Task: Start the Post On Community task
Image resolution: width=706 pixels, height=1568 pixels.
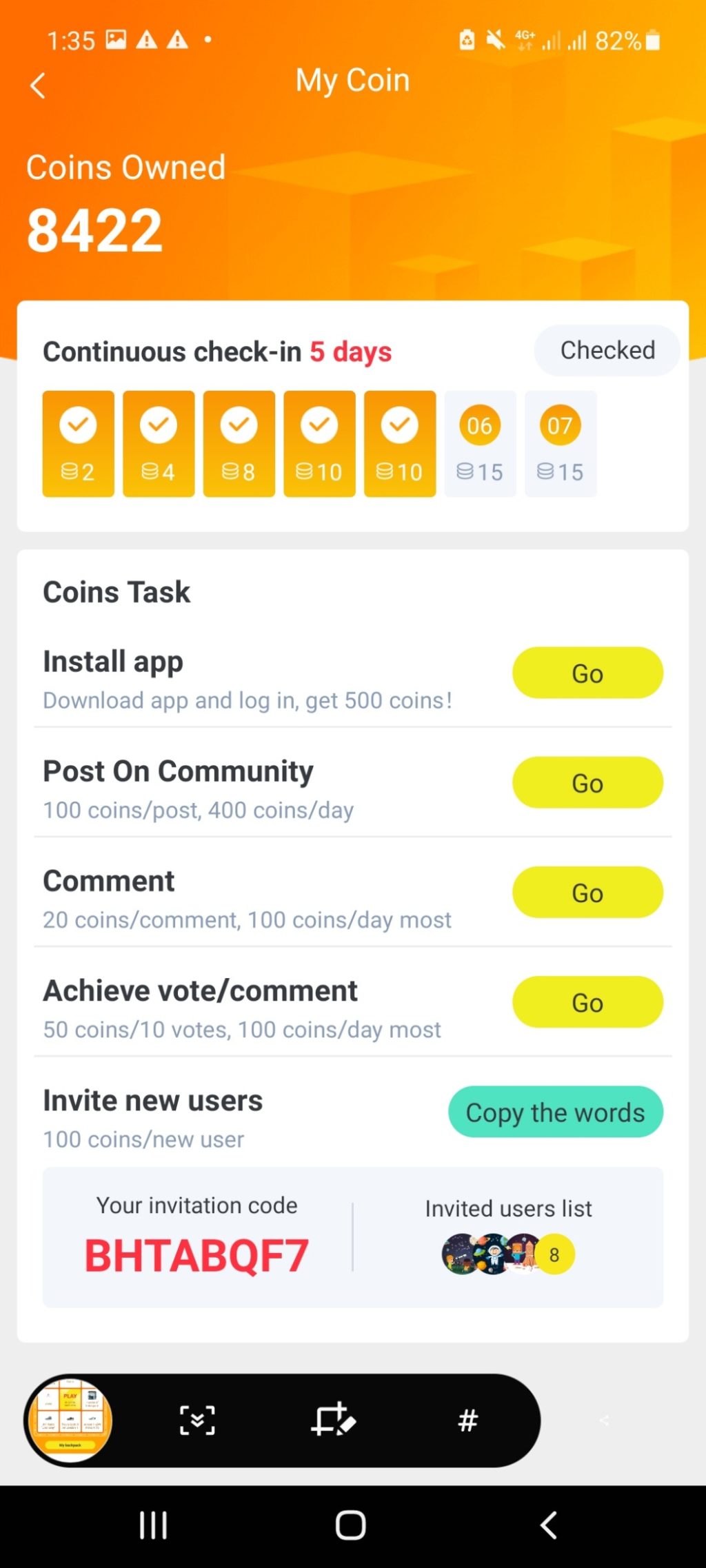Action: tap(587, 782)
